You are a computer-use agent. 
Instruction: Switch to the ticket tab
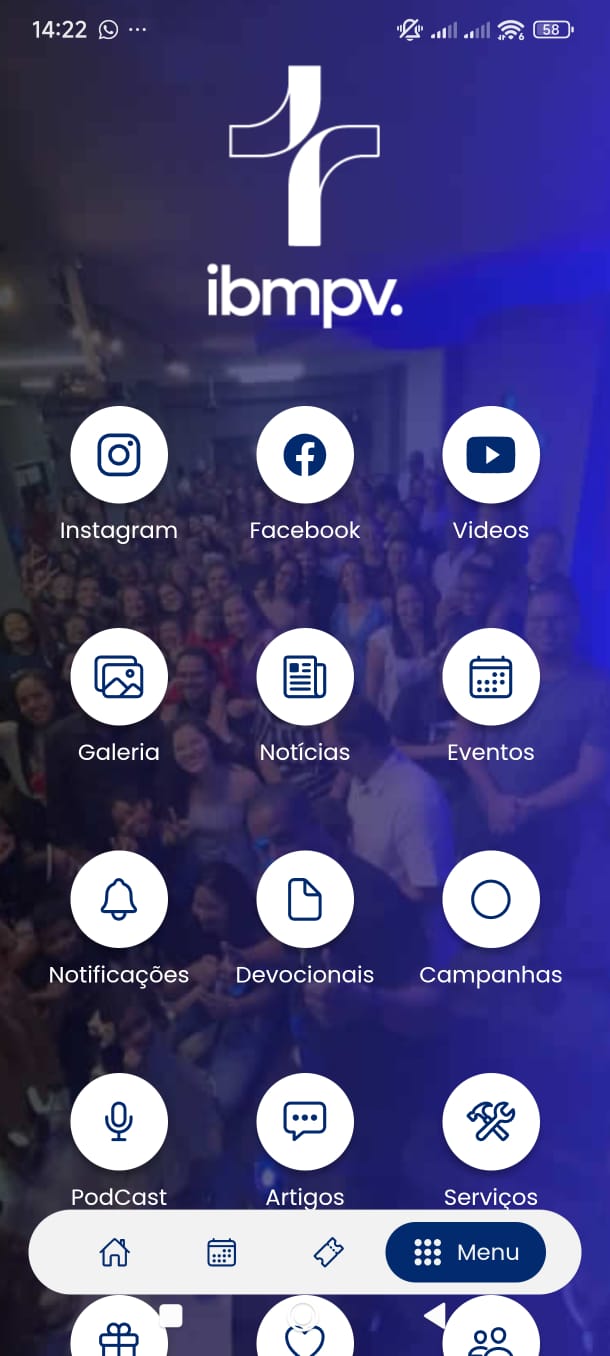(329, 1252)
